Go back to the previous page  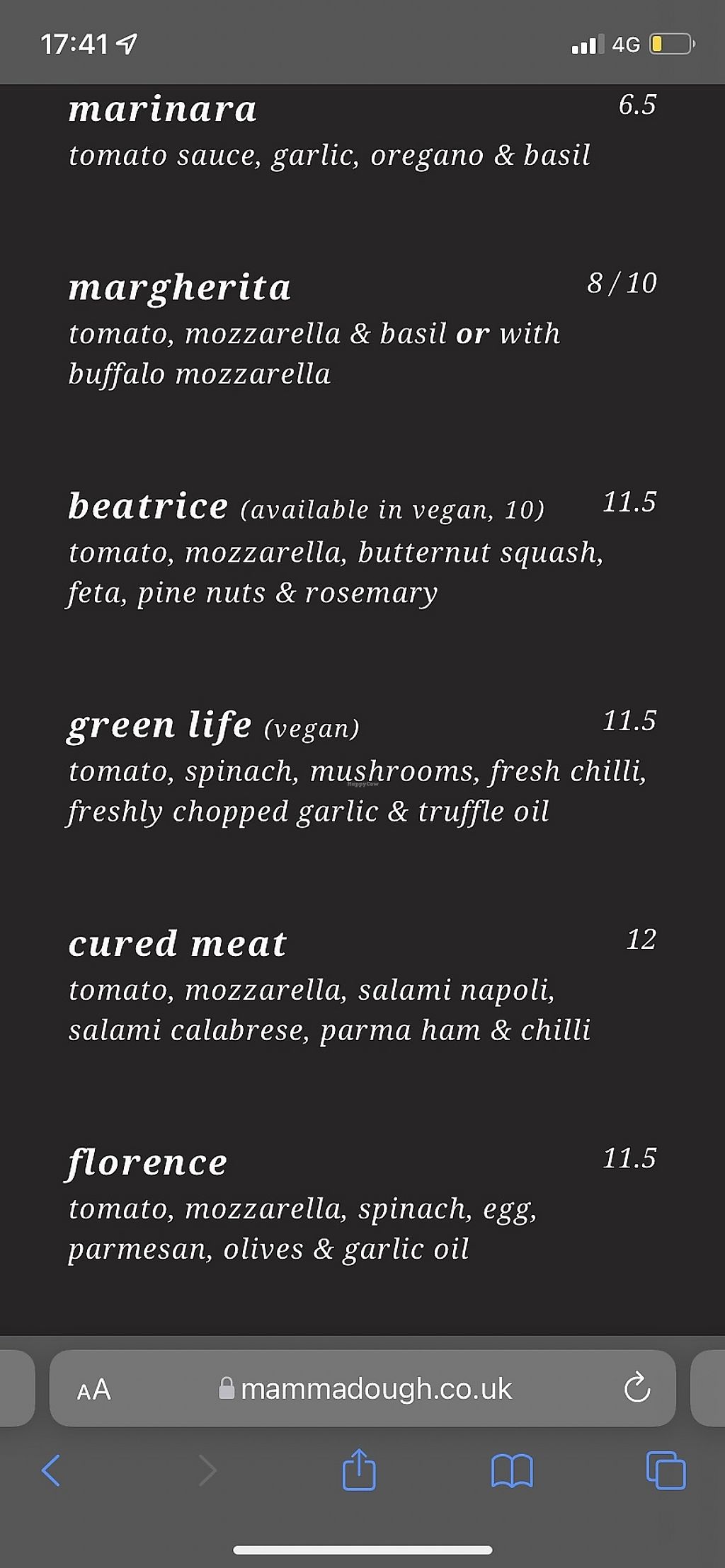51,1470
